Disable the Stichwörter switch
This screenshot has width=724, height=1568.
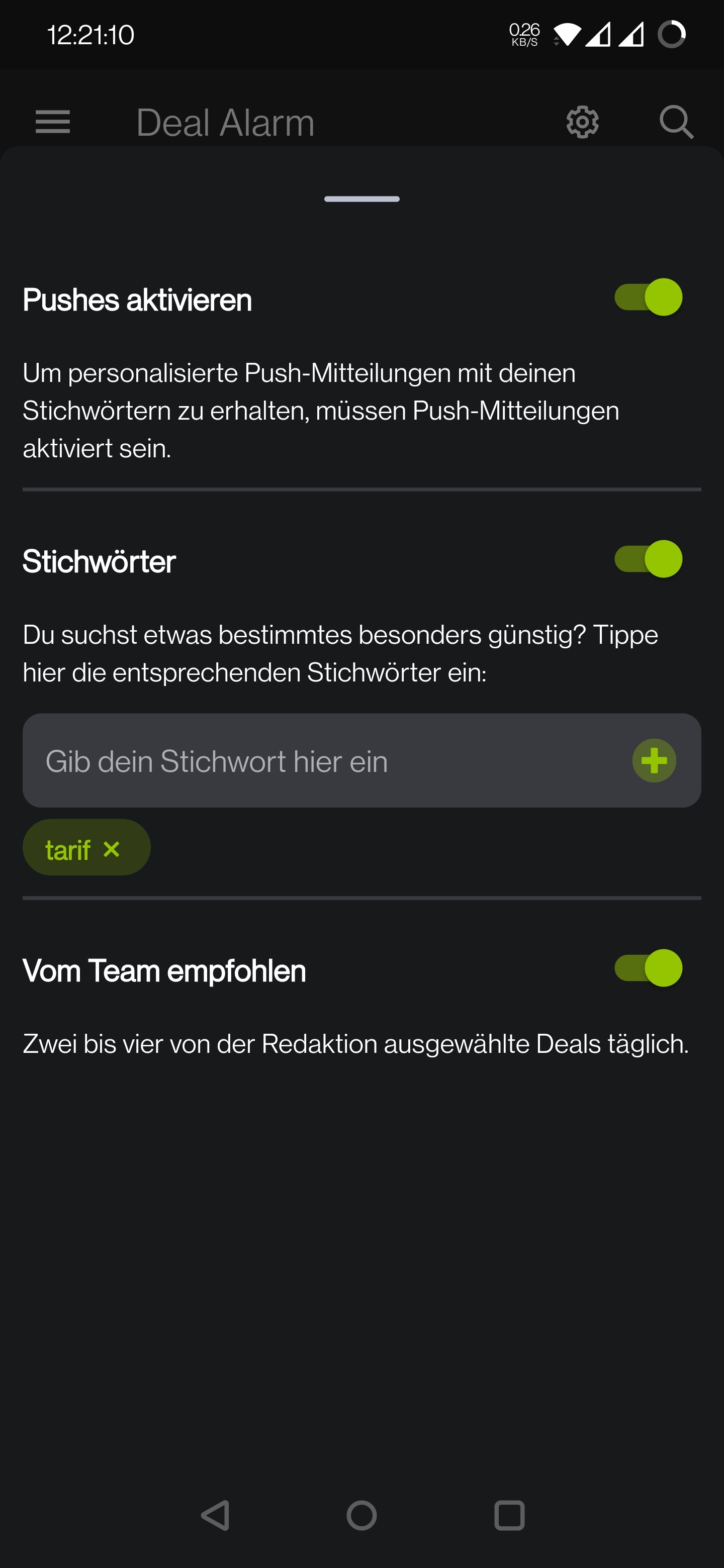coord(648,559)
